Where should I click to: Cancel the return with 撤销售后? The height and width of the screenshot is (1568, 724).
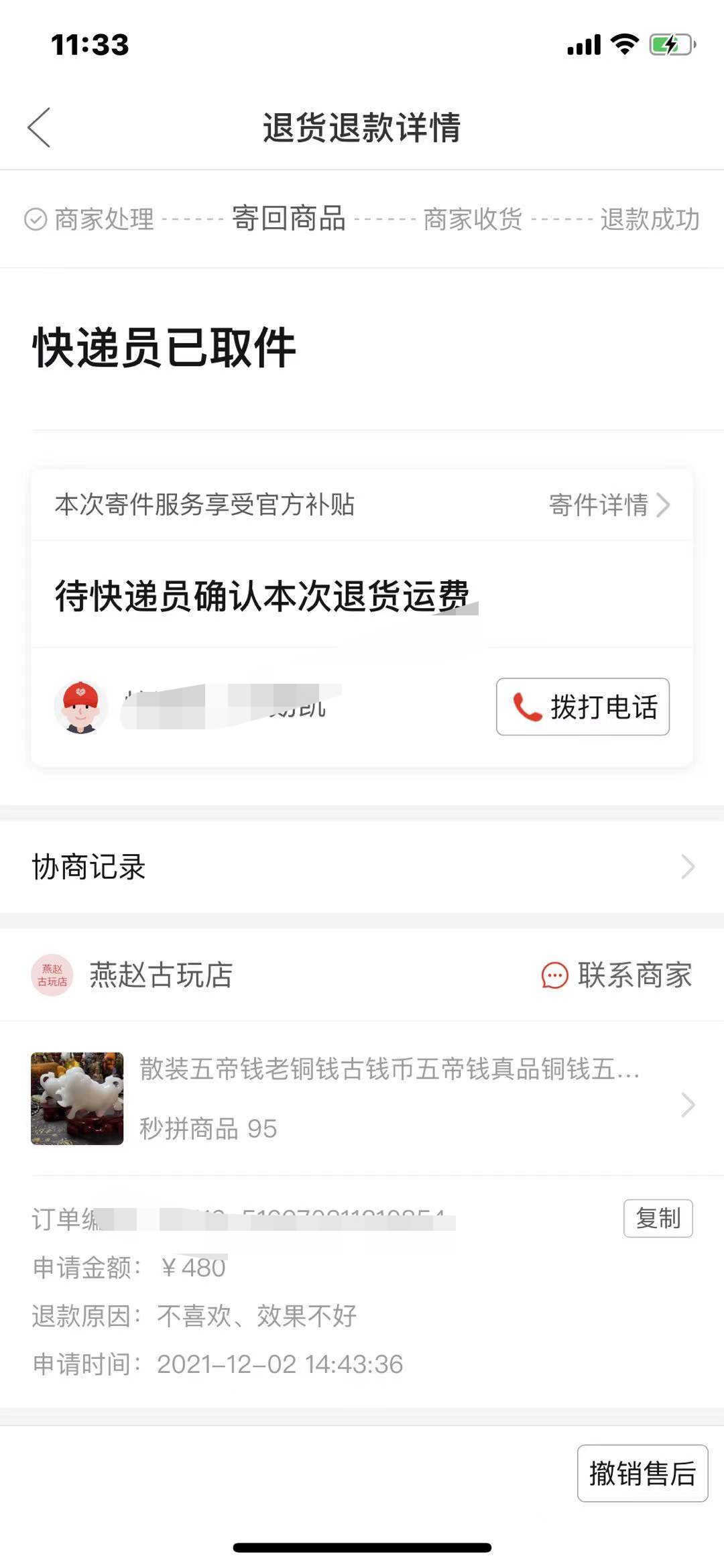coord(642,1473)
